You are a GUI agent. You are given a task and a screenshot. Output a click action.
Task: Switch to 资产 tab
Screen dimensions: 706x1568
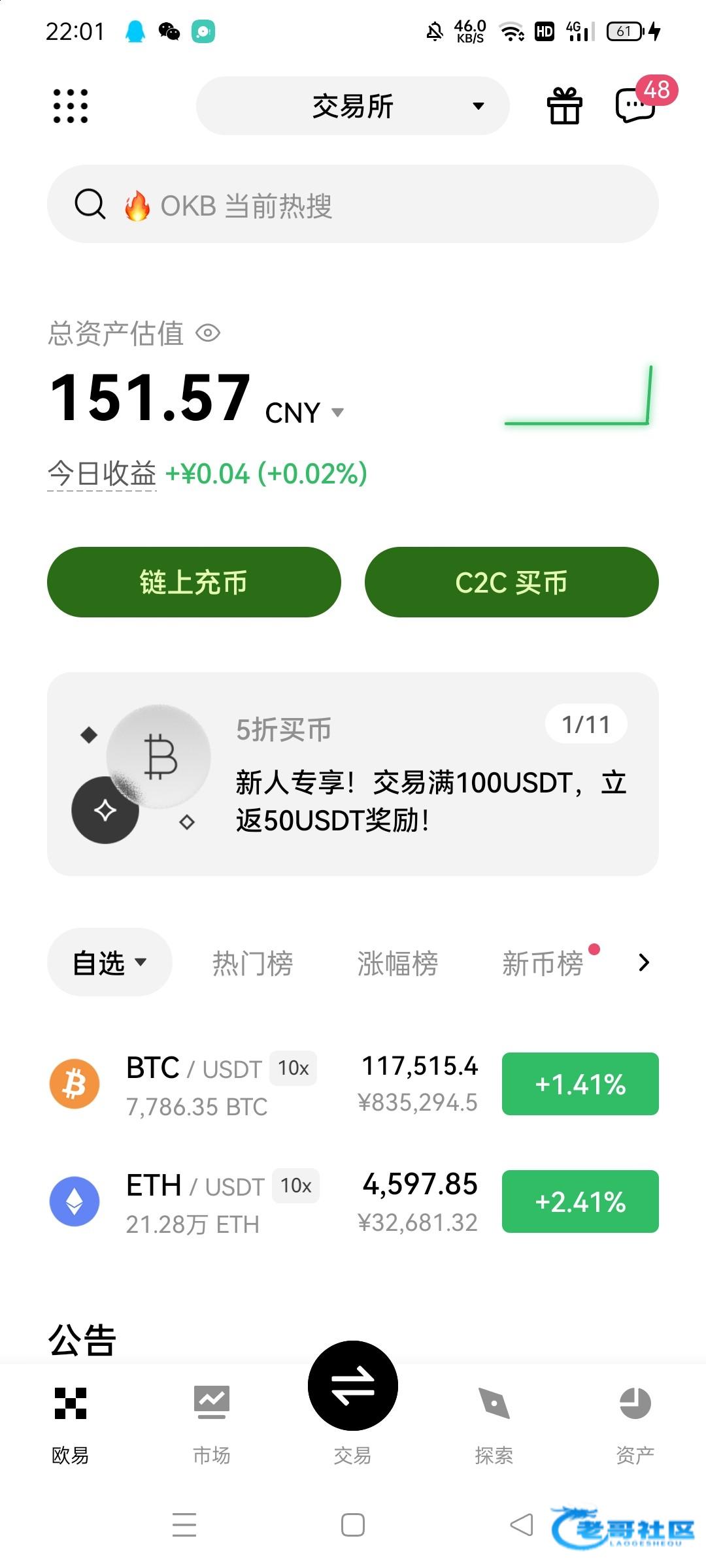[635, 1421]
